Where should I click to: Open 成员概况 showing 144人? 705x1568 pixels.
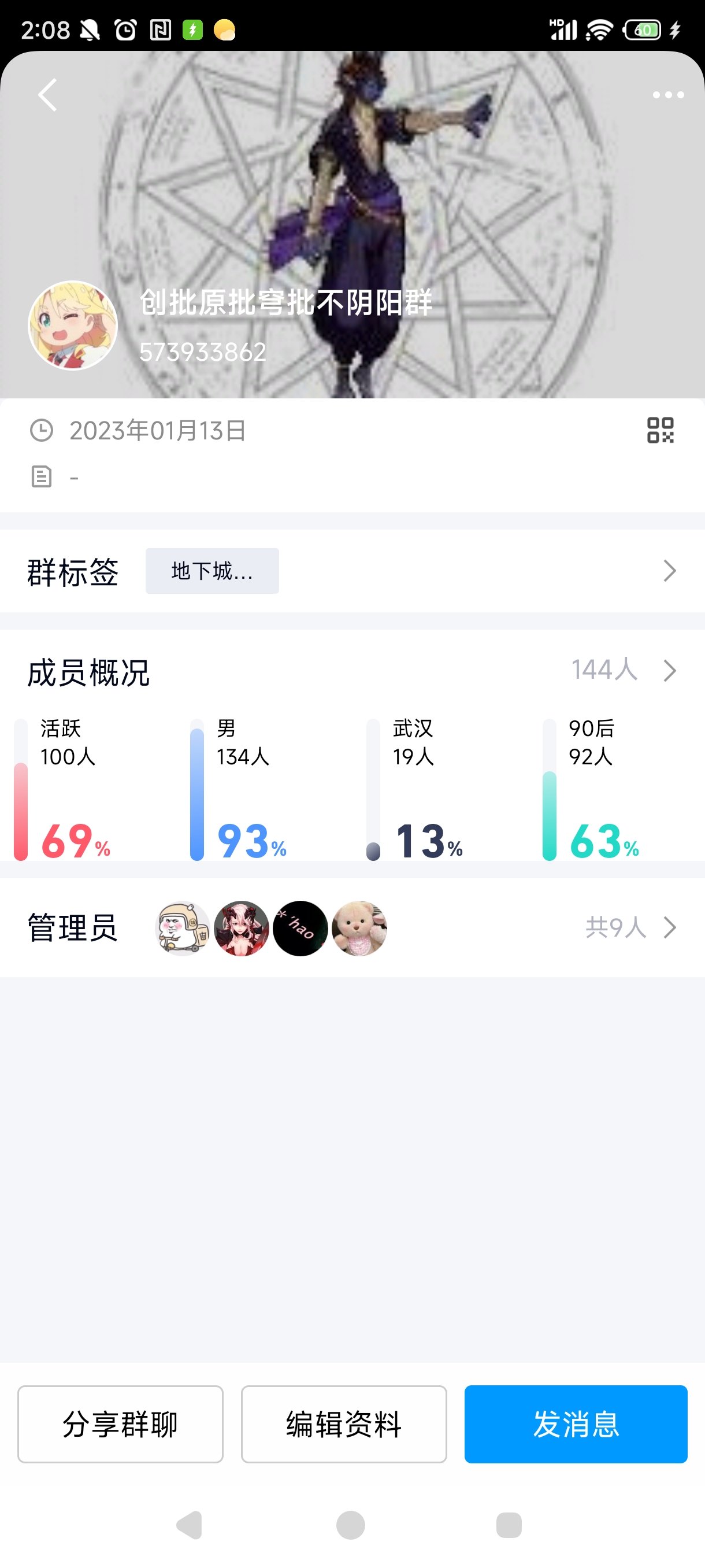pos(352,671)
